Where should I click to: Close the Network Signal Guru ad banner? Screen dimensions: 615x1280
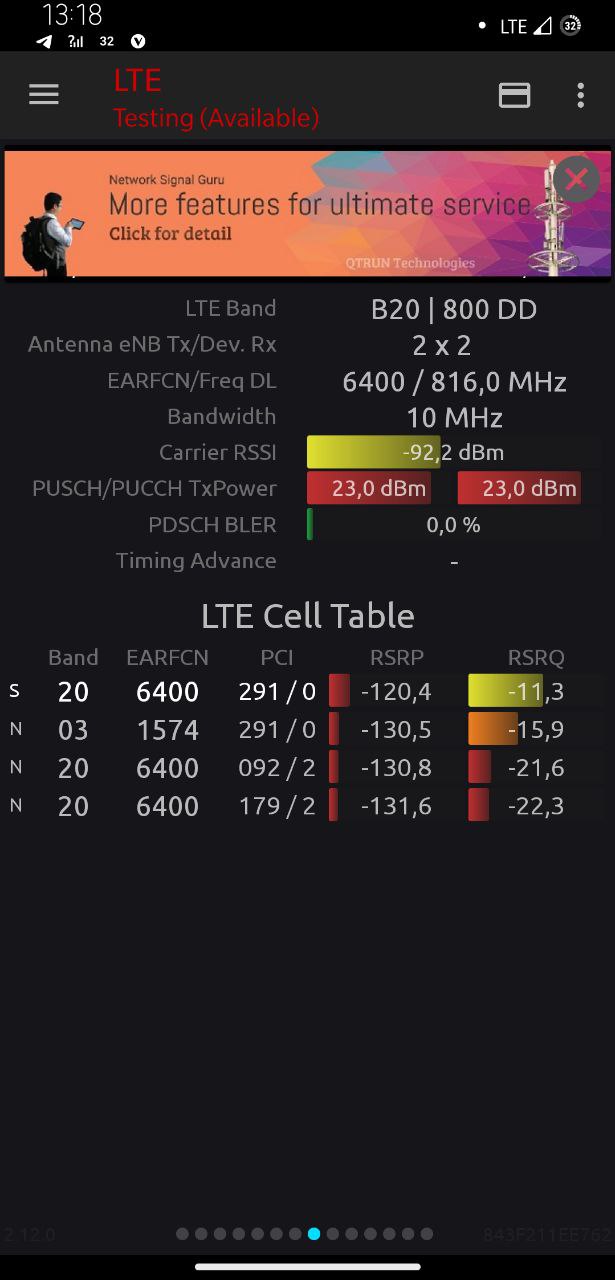576,179
